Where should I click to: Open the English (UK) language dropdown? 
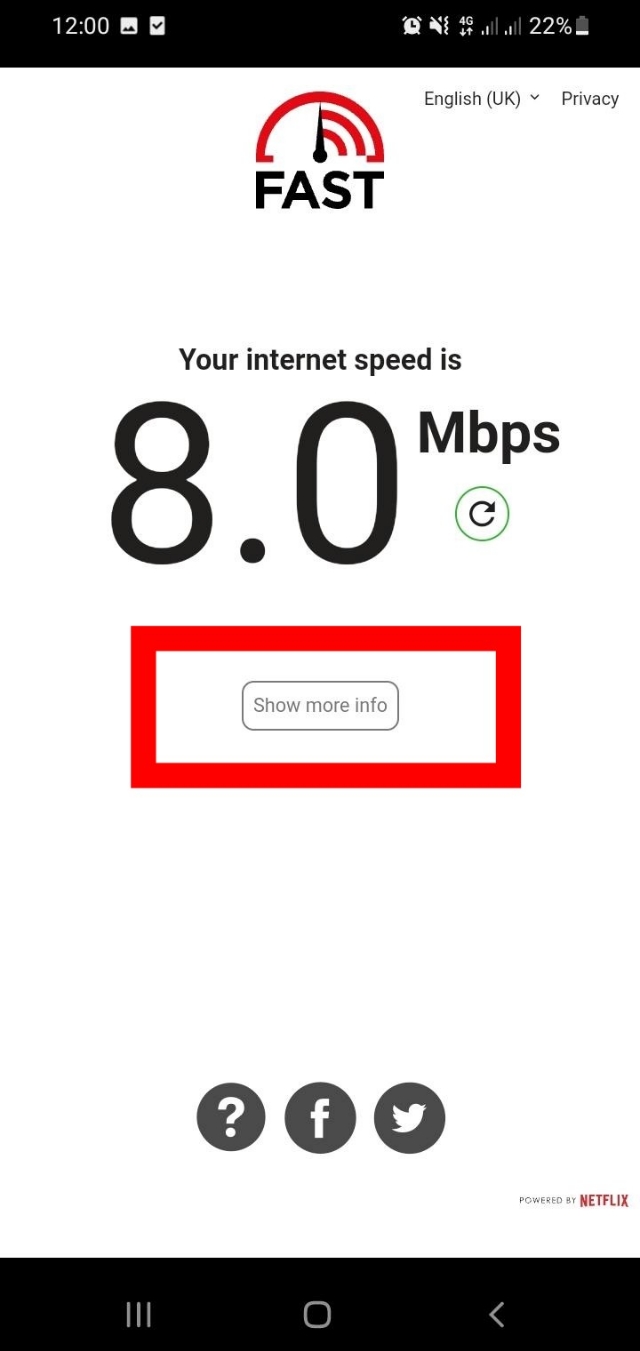pyautogui.click(x=481, y=98)
